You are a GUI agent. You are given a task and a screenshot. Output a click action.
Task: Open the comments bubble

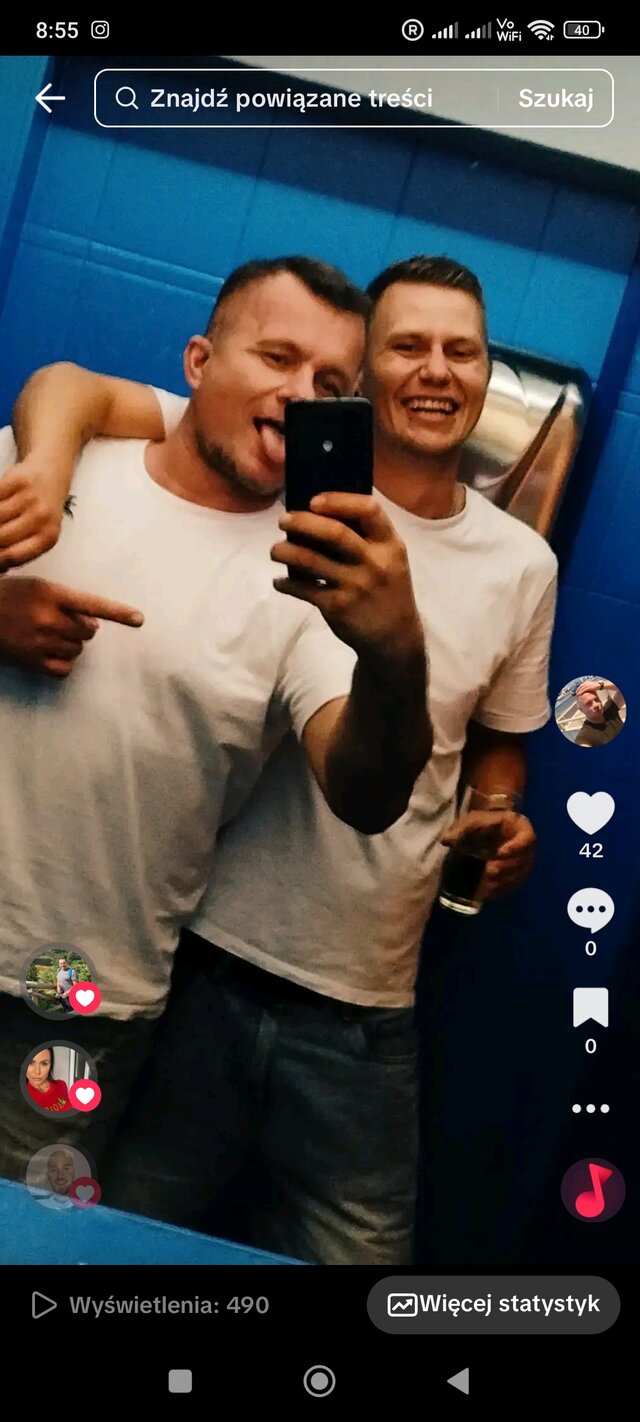pyautogui.click(x=590, y=911)
